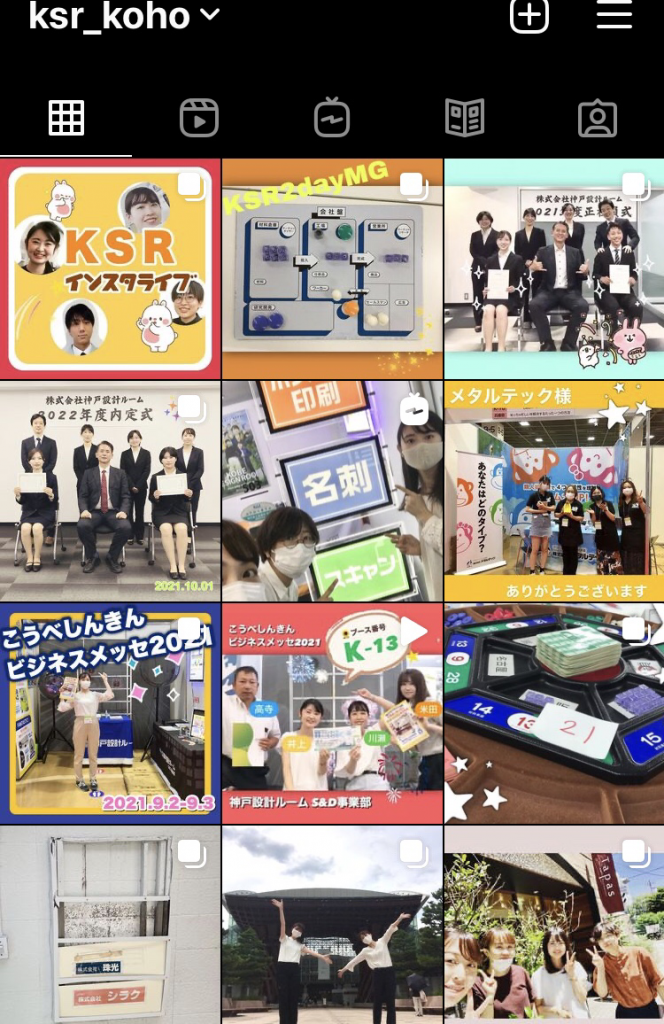Open the group selfie post with tapas sign

[554, 925]
